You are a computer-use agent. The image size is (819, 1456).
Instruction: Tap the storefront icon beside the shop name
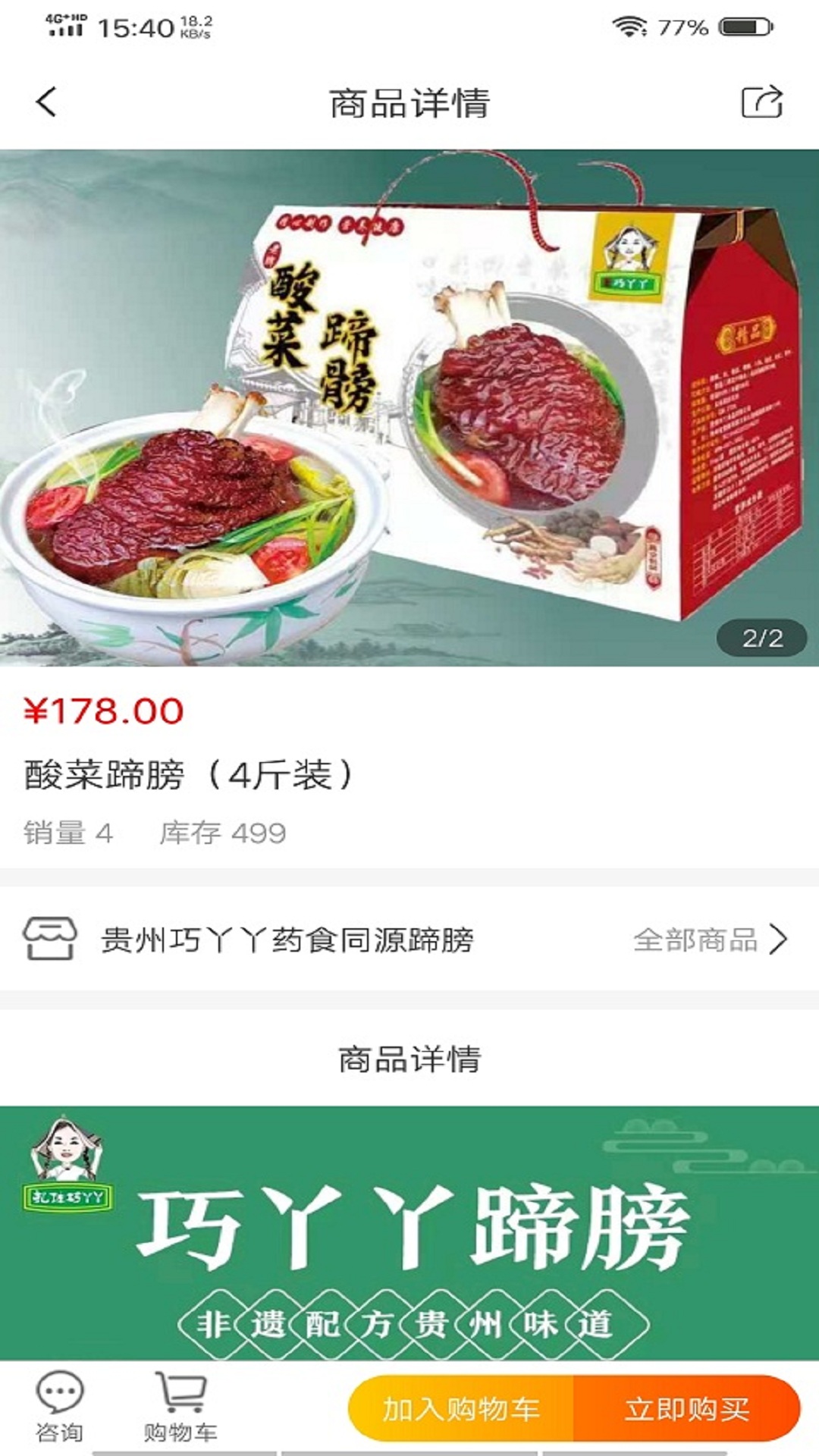50,937
